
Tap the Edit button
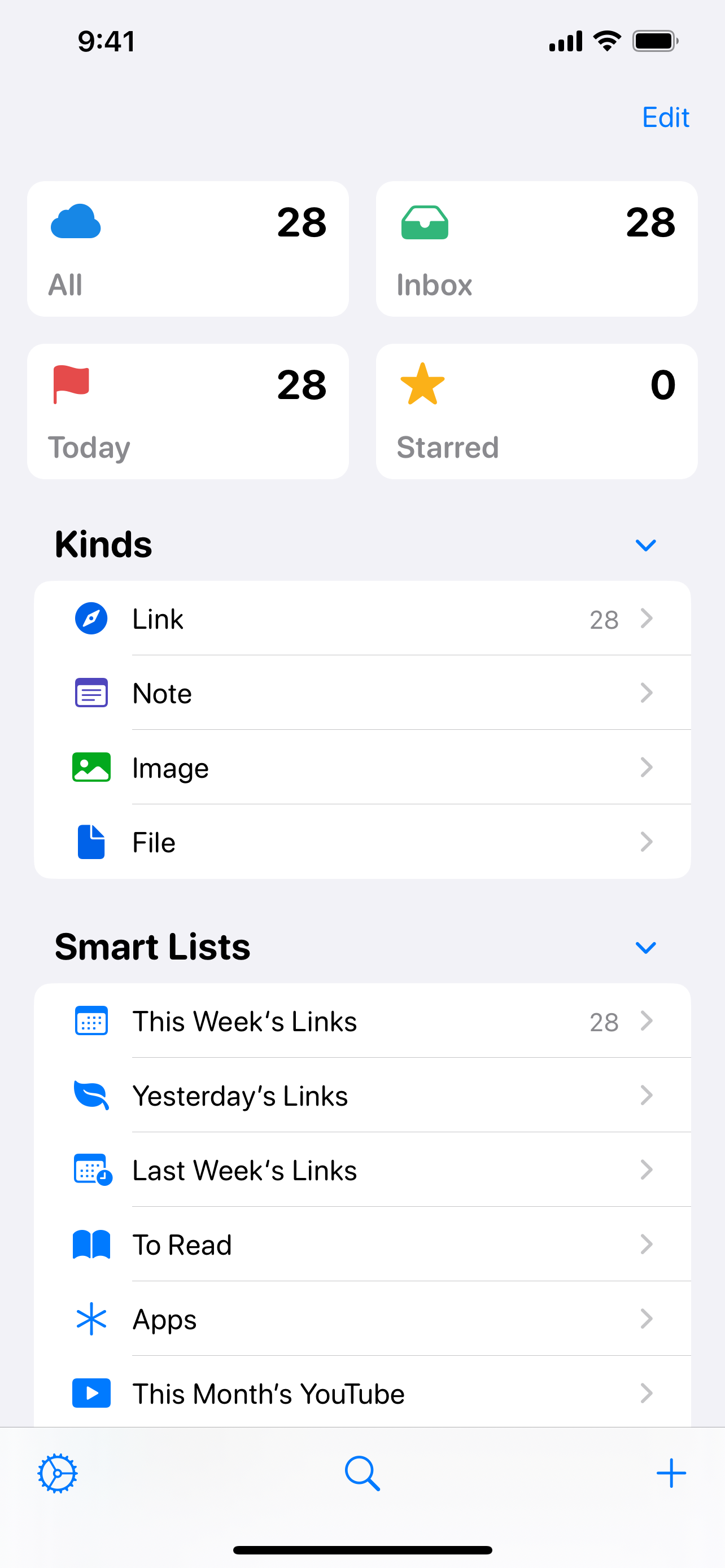coord(665,117)
